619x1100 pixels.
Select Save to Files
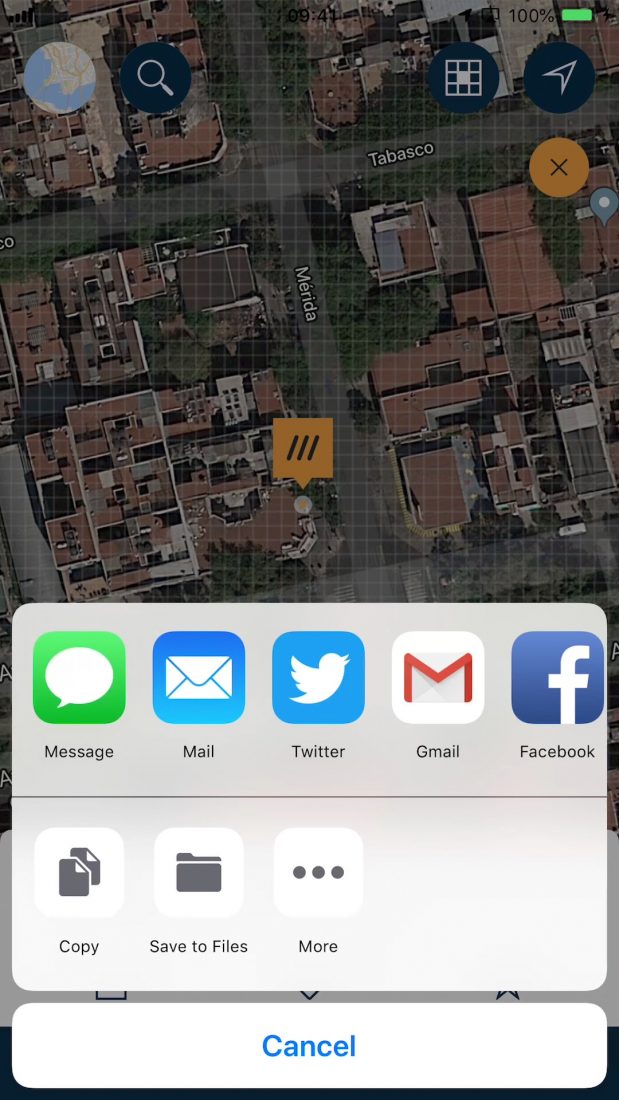pos(198,873)
